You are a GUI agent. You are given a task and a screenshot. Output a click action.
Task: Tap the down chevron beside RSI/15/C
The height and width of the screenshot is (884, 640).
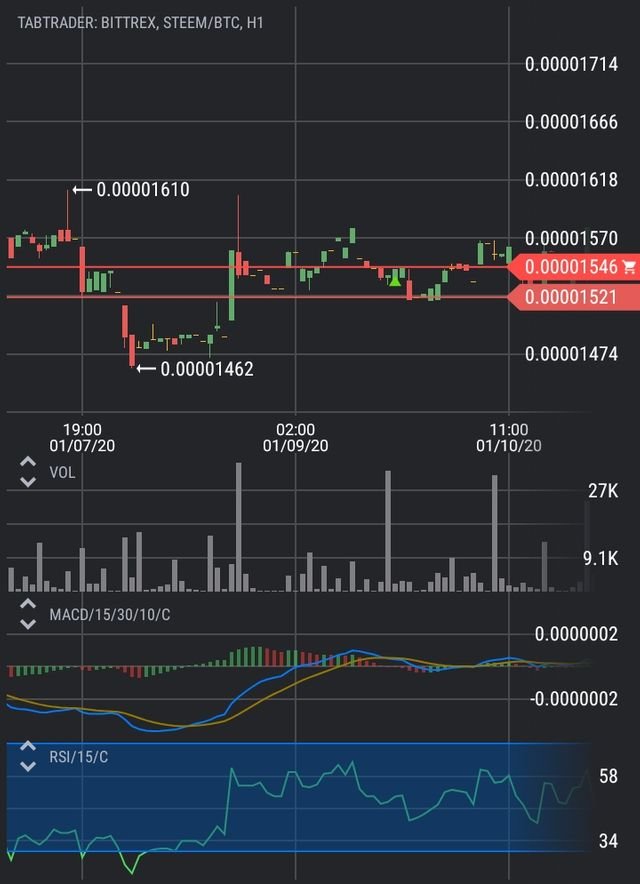27,766
